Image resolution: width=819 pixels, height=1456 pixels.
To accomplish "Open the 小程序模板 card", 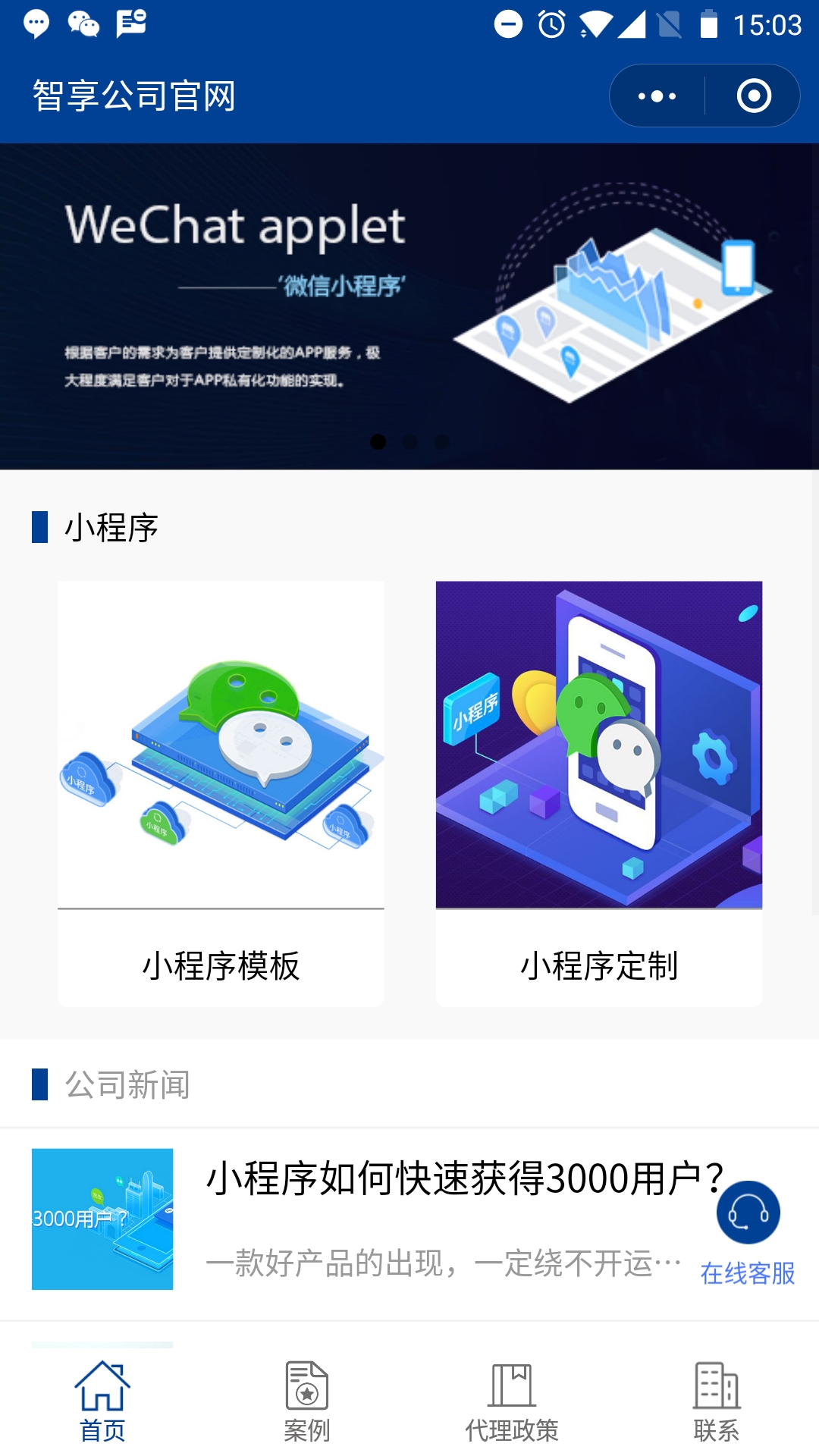I will pos(221,793).
